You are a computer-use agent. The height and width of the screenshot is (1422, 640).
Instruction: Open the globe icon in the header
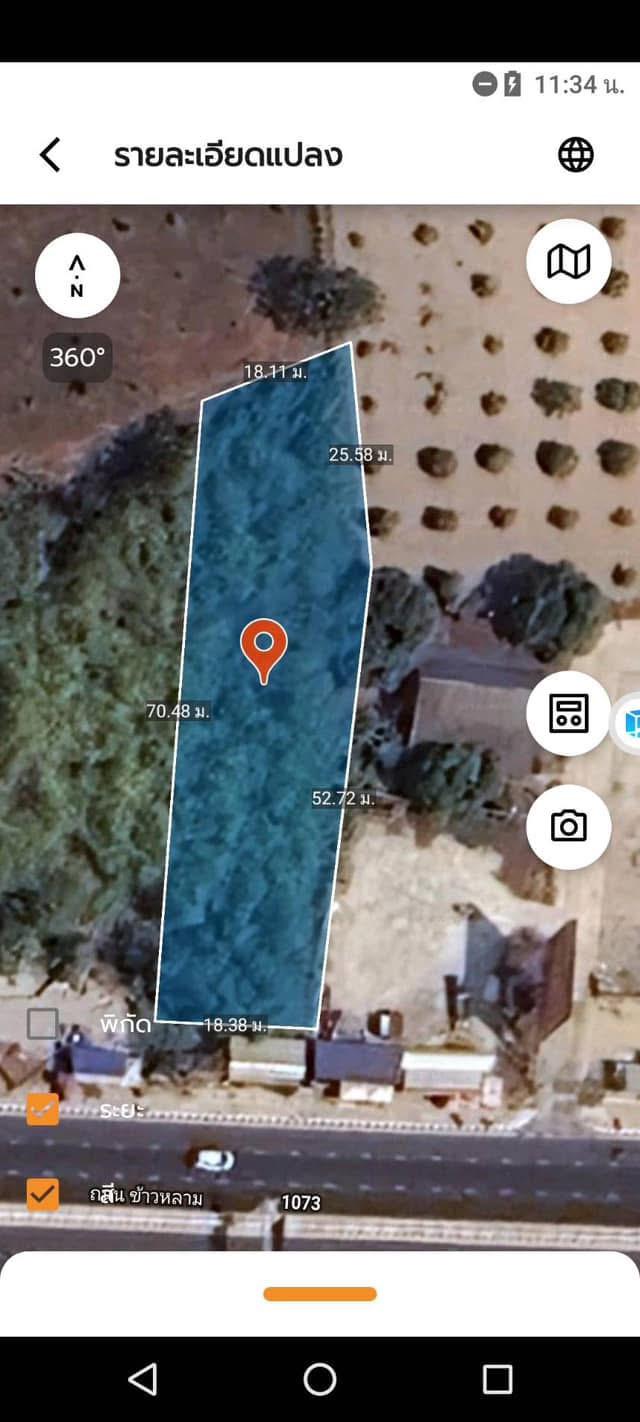(576, 155)
